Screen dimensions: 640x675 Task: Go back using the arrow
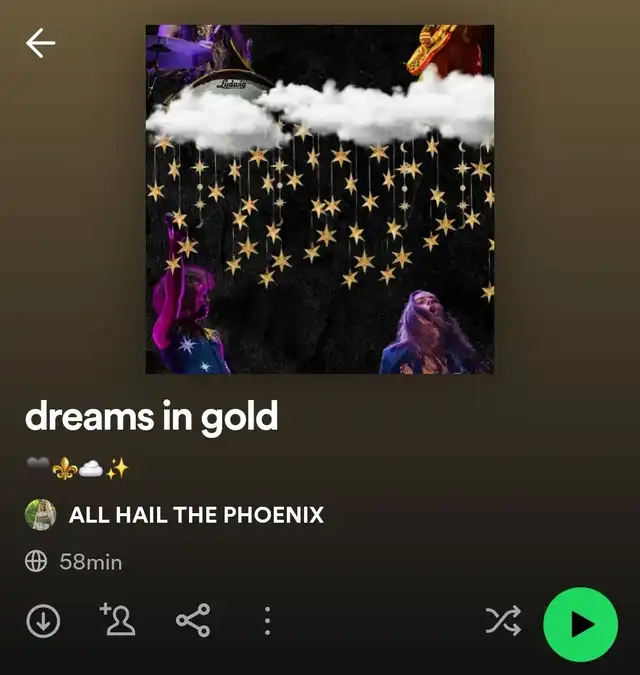tap(40, 43)
